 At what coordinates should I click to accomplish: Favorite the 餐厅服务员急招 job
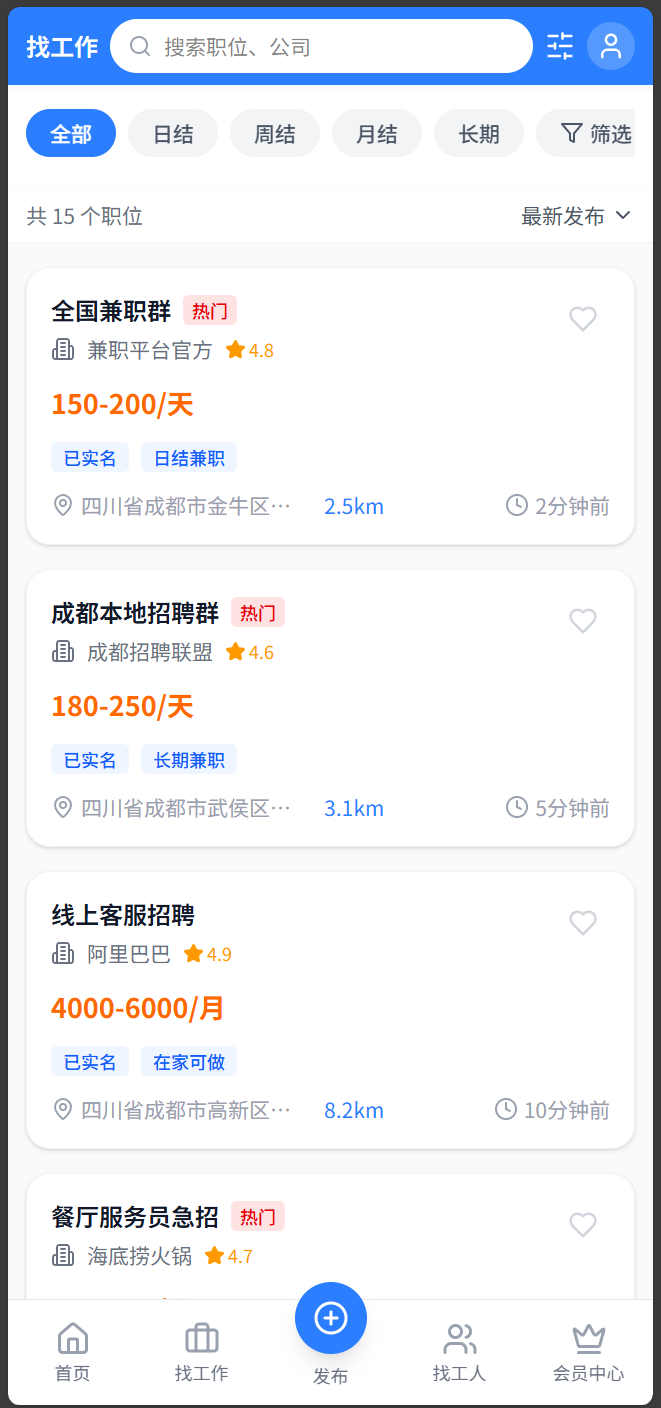pyautogui.click(x=583, y=1225)
